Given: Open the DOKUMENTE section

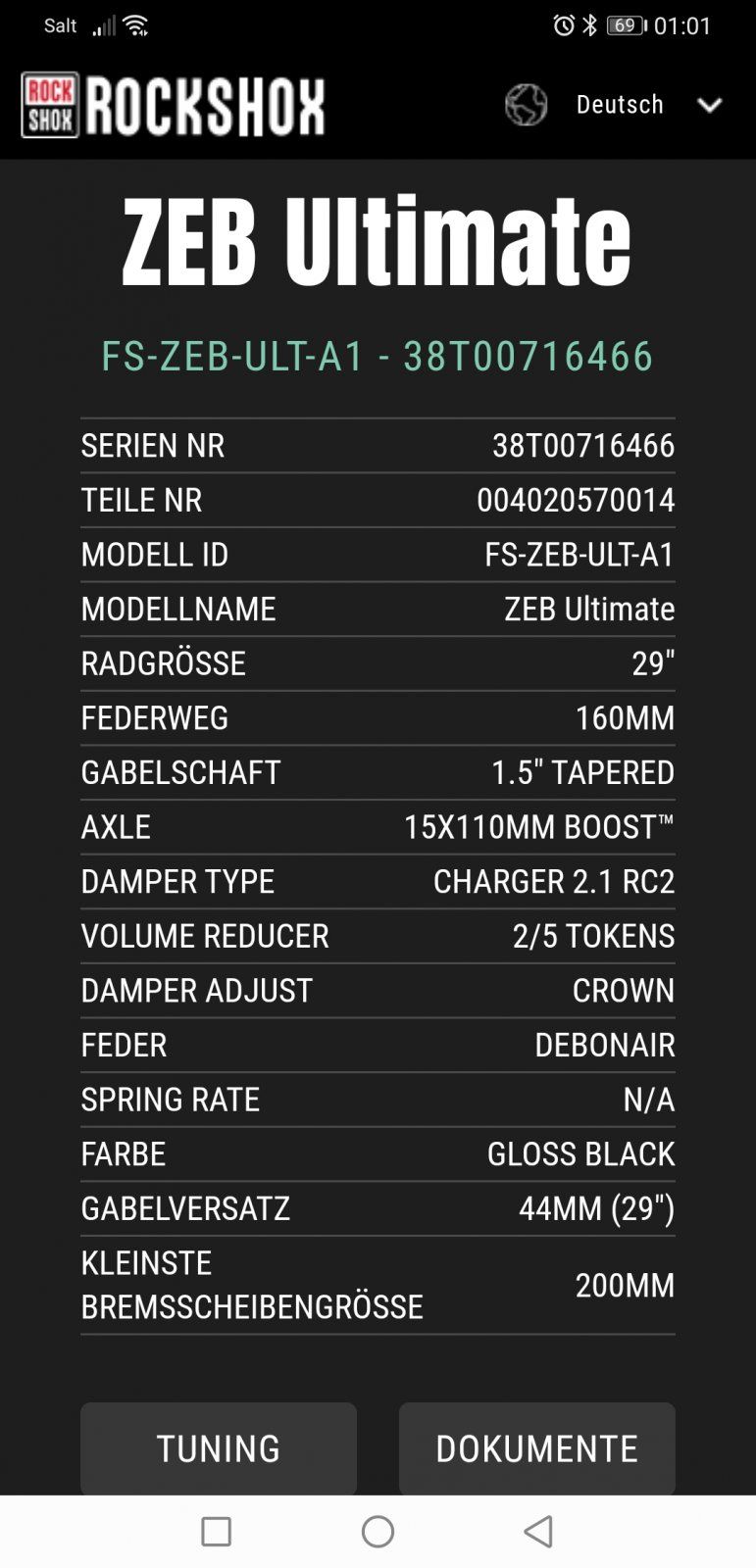Looking at the screenshot, I should pyautogui.click(x=536, y=1447).
